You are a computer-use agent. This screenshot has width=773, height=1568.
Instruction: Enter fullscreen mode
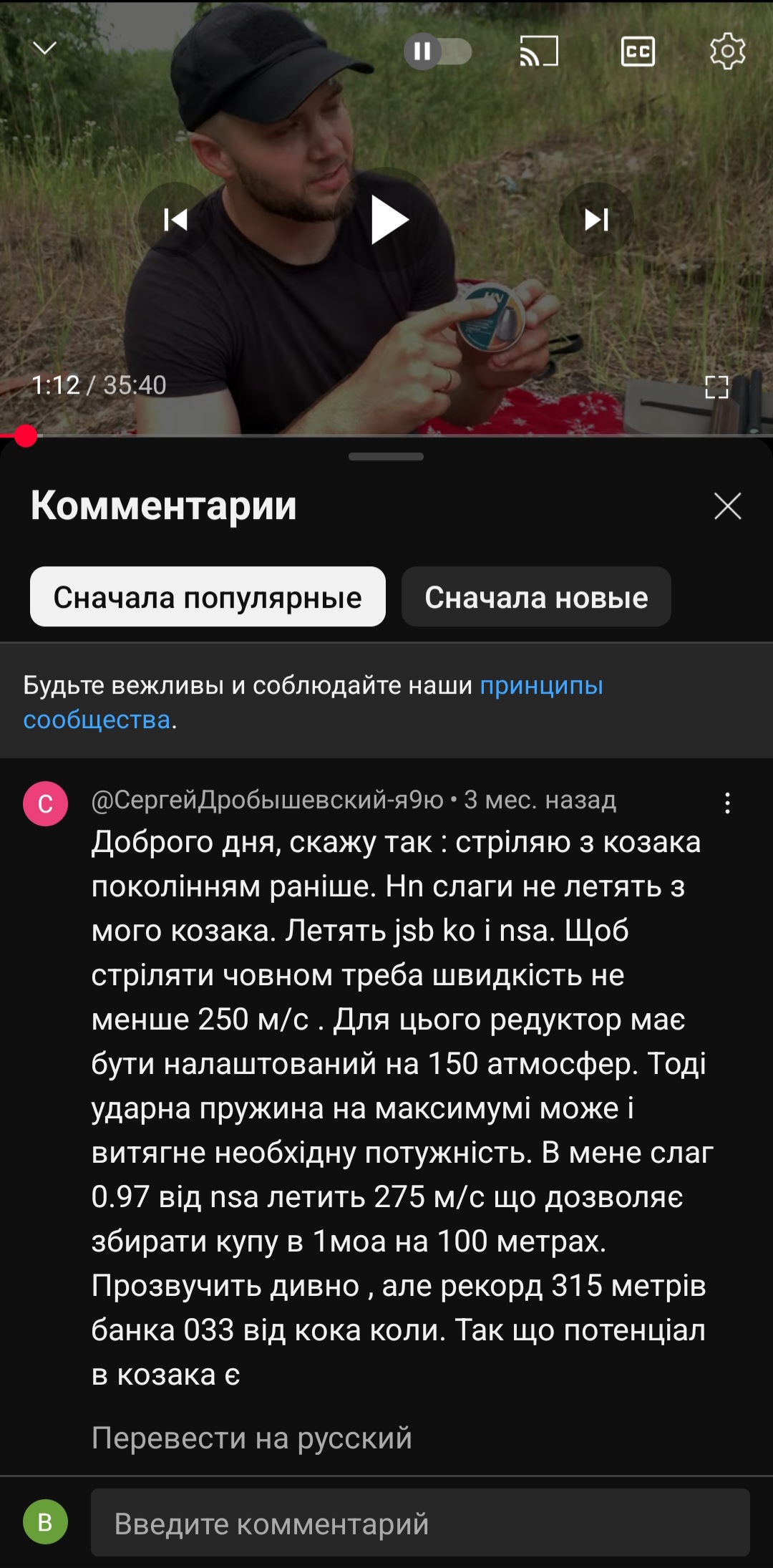pyautogui.click(x=716, y=387)
